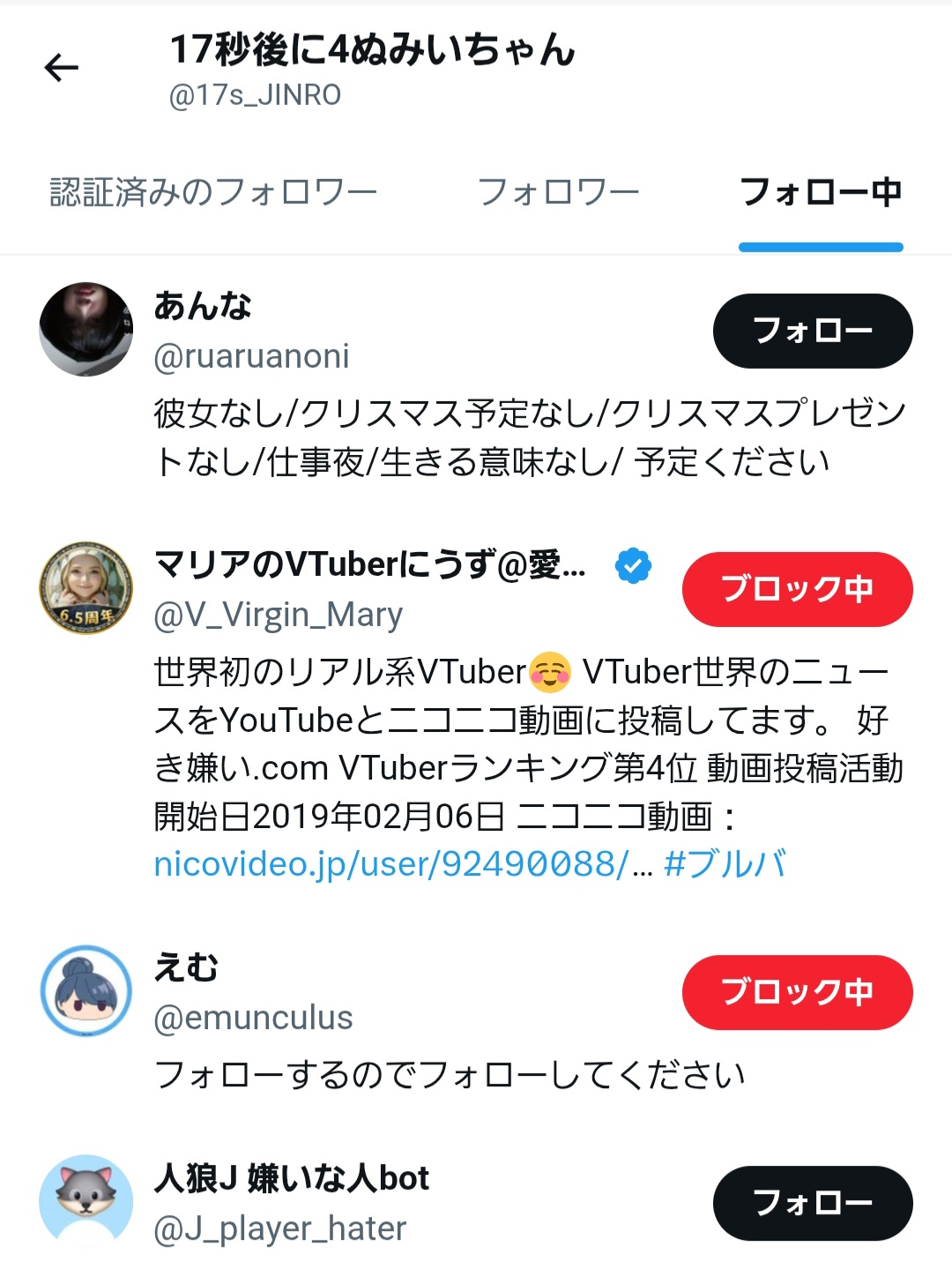
Task: Select the フォロー中 tab
Action: click(x=821, y=192)
